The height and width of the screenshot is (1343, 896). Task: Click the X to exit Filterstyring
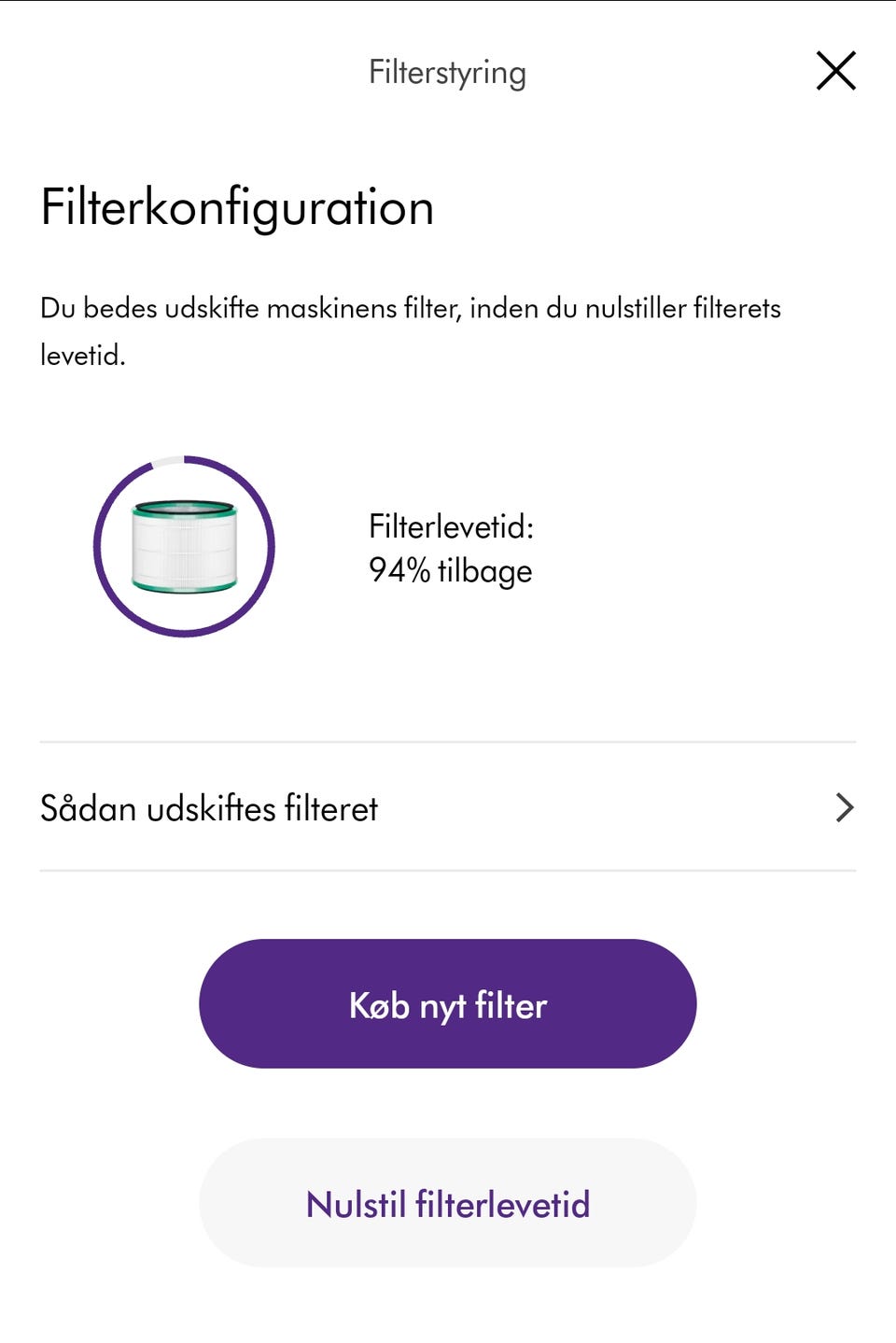click(835, 70)
